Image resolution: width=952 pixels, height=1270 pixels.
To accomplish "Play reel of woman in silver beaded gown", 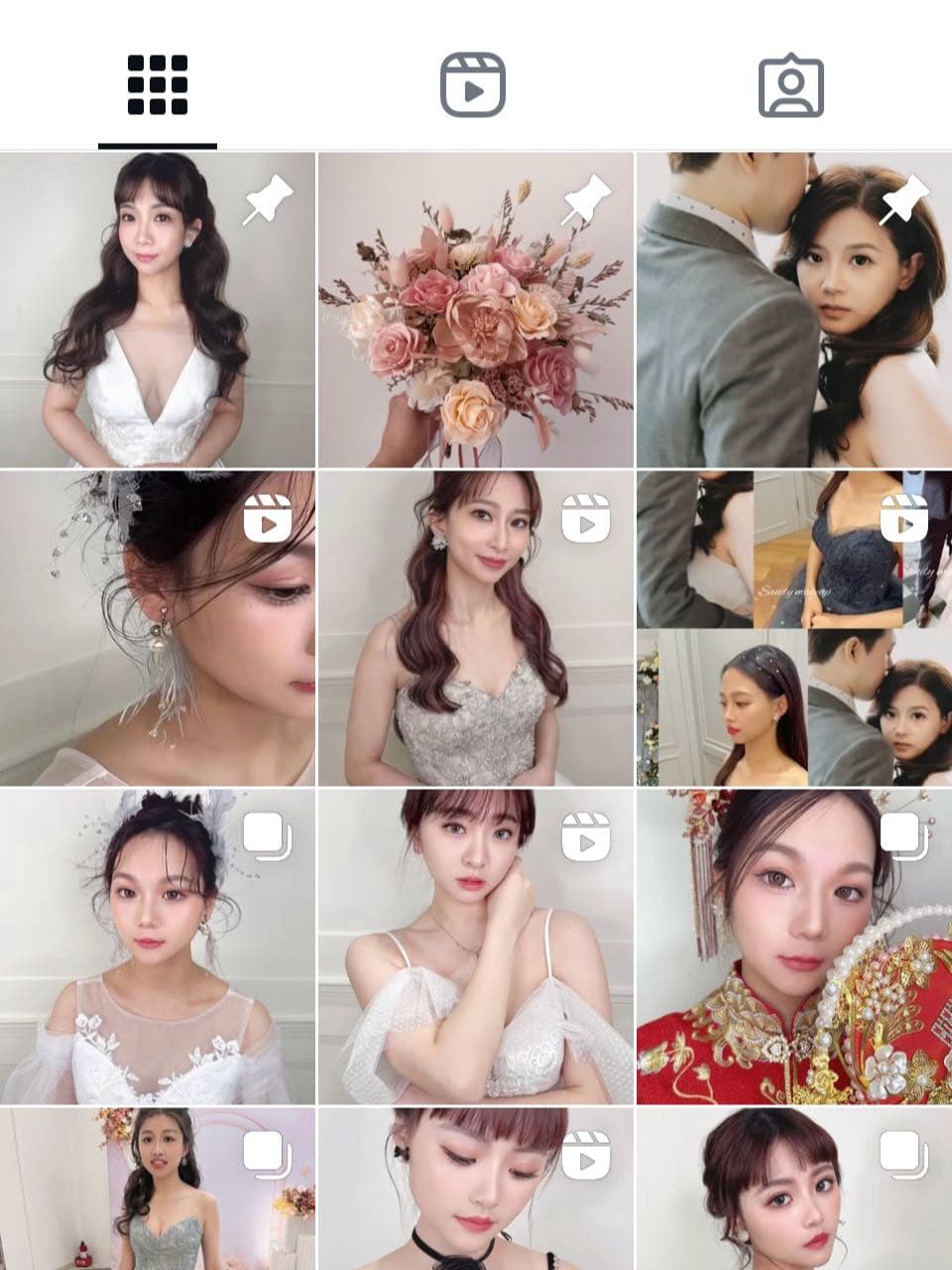I will pyautogui.click(x=475, y=628).
